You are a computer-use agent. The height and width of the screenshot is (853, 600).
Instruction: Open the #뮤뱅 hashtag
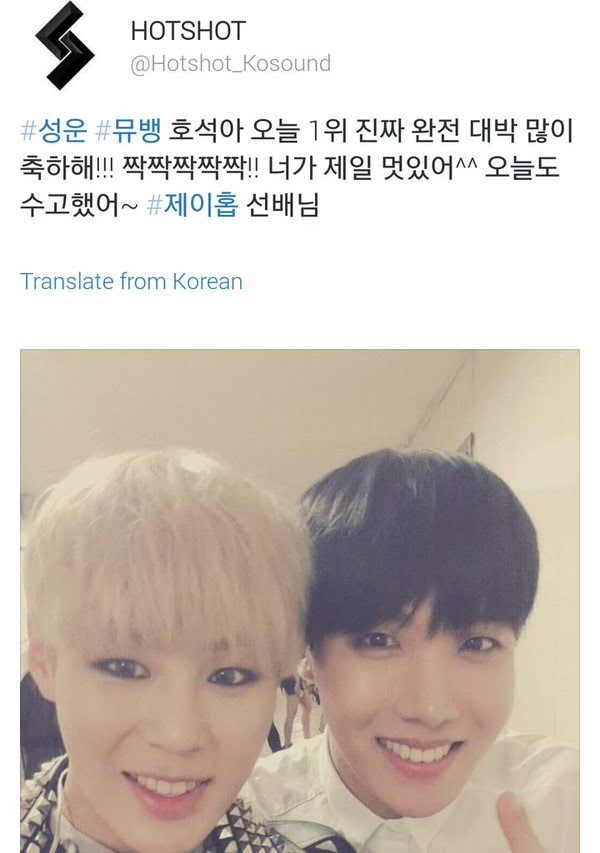point(128,131)
